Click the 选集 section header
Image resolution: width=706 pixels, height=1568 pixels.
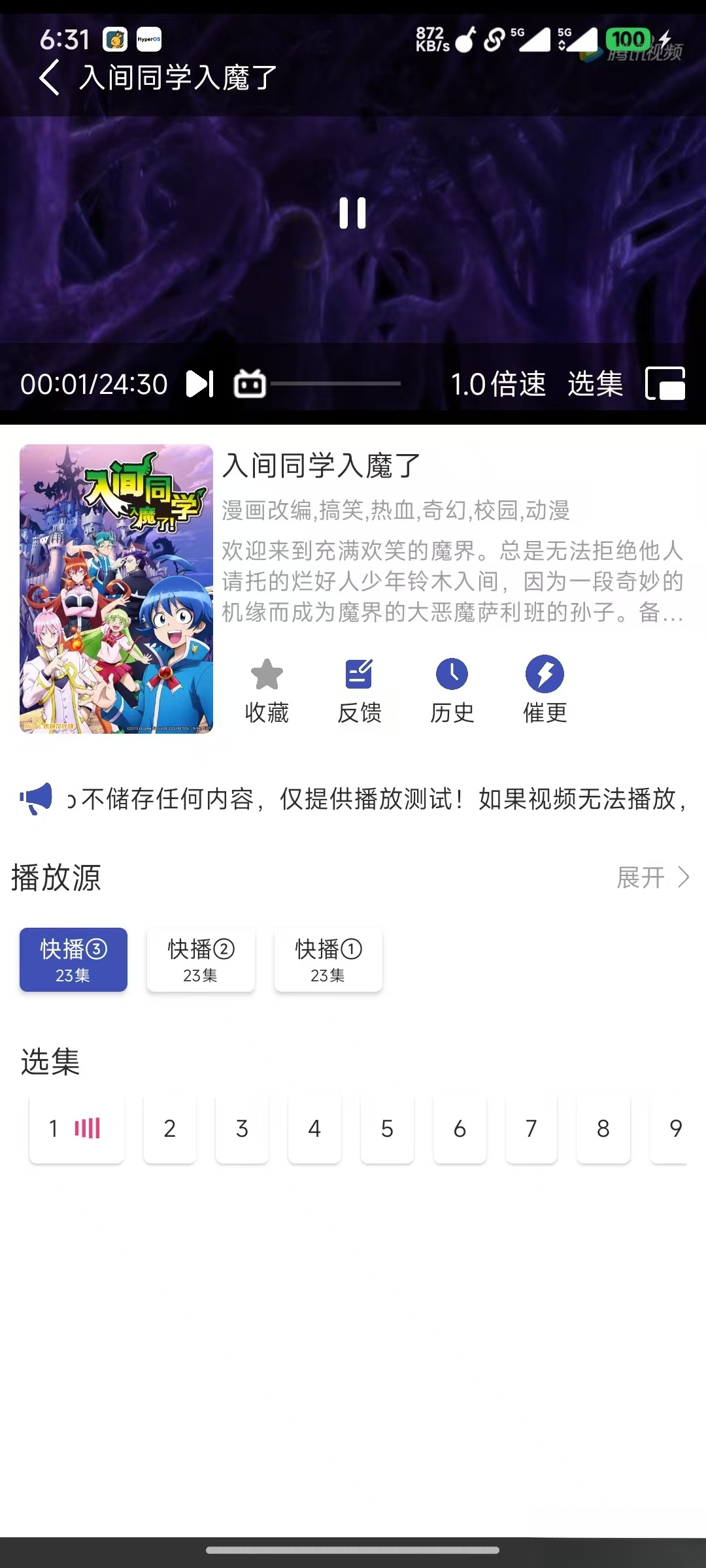pos(50,1062)
